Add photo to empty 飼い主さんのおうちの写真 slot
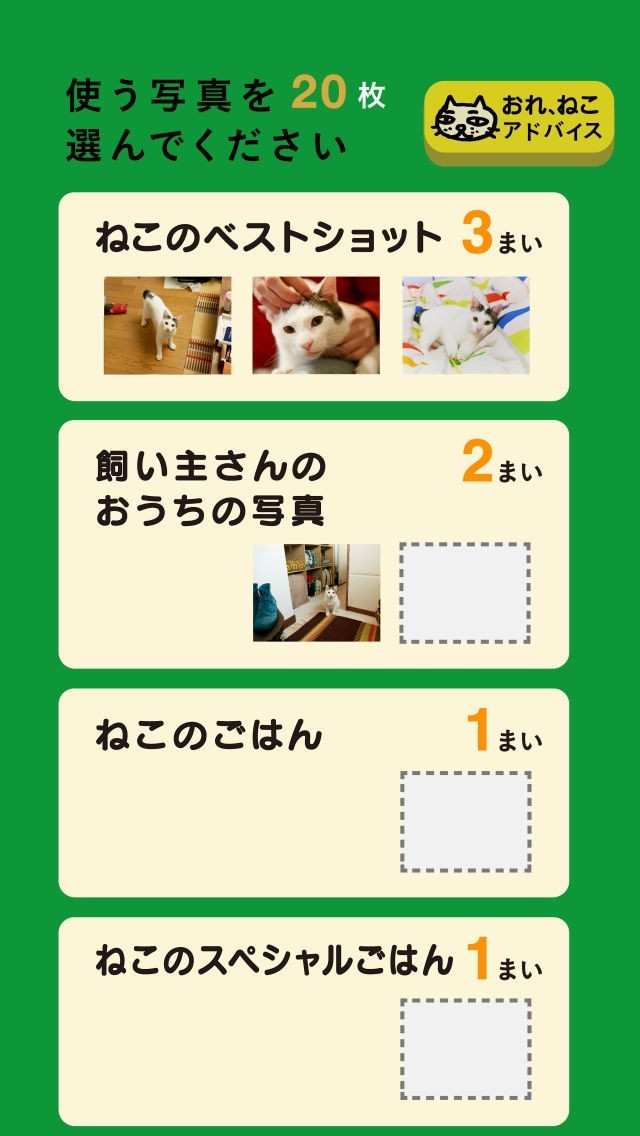The image size is (640, 1136). 466,592
